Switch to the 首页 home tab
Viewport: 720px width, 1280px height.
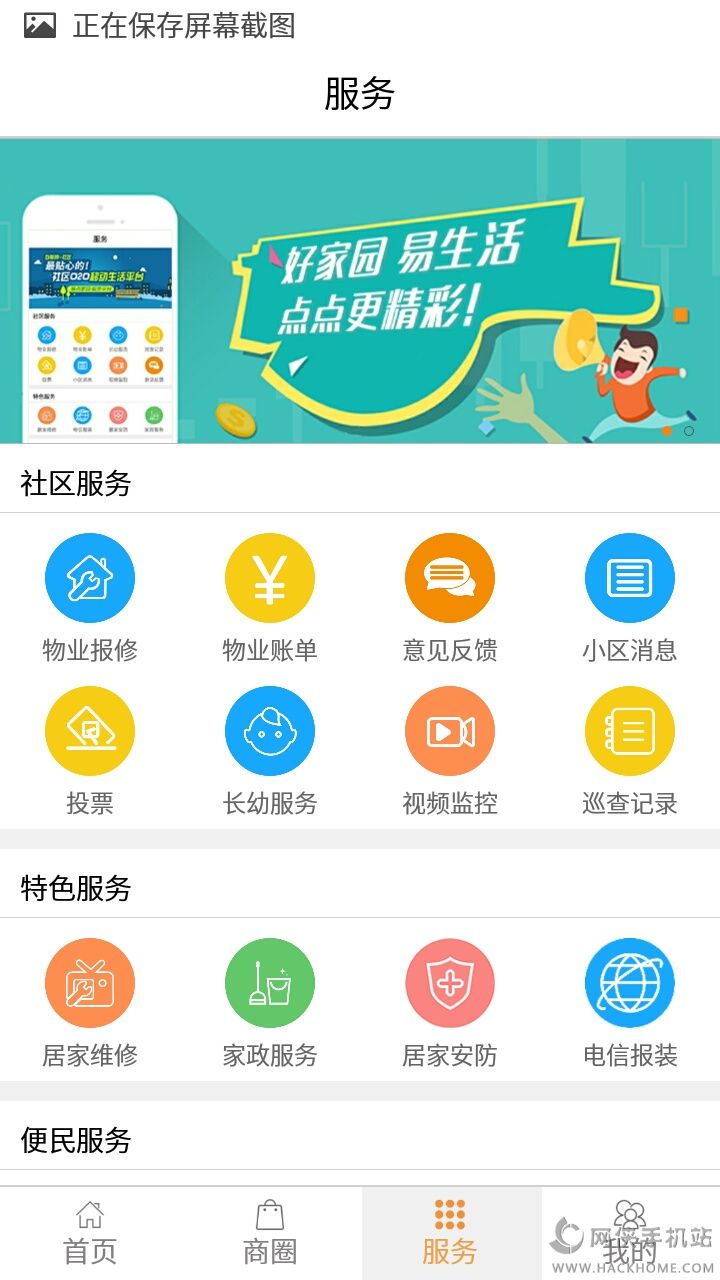(x=90, y=1233)
